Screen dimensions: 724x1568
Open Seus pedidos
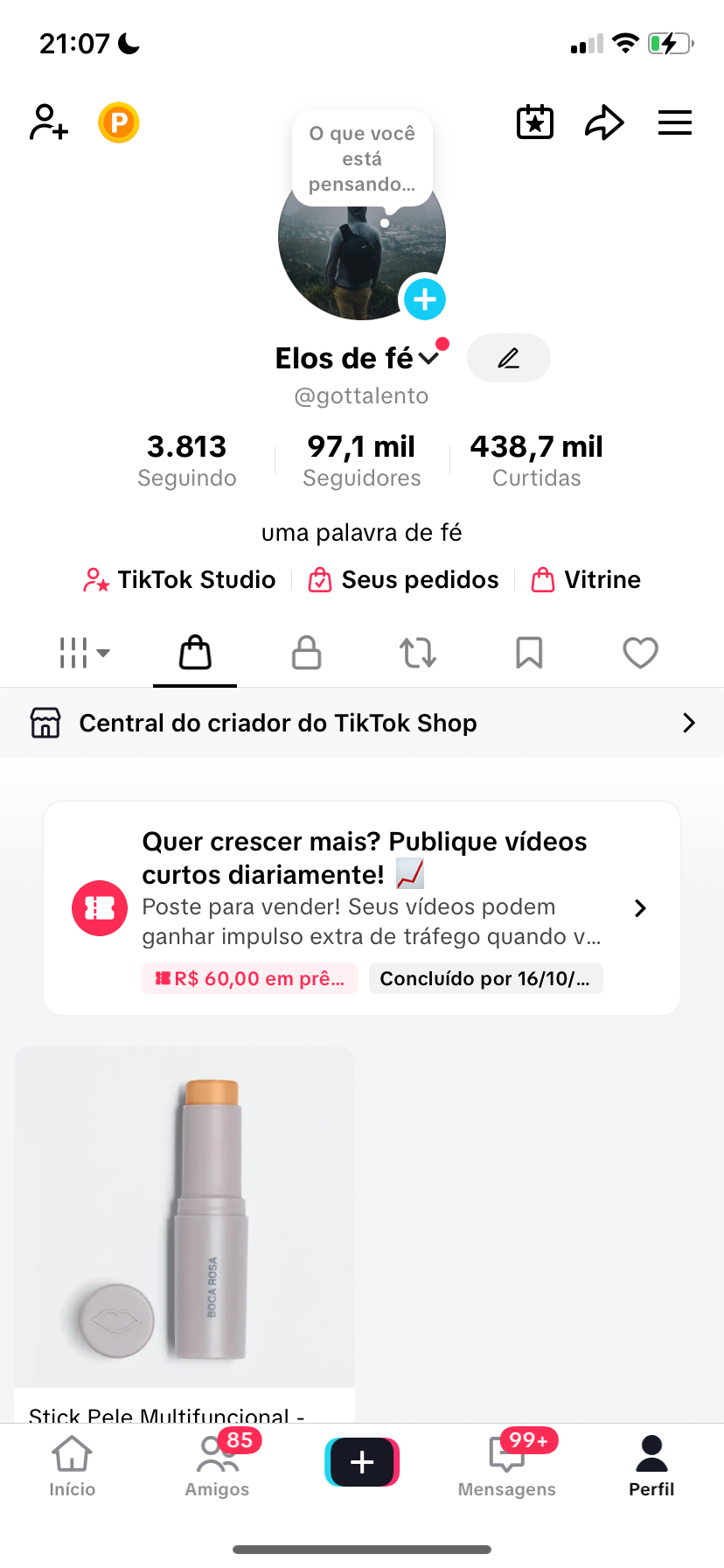(x=404, y=580)
